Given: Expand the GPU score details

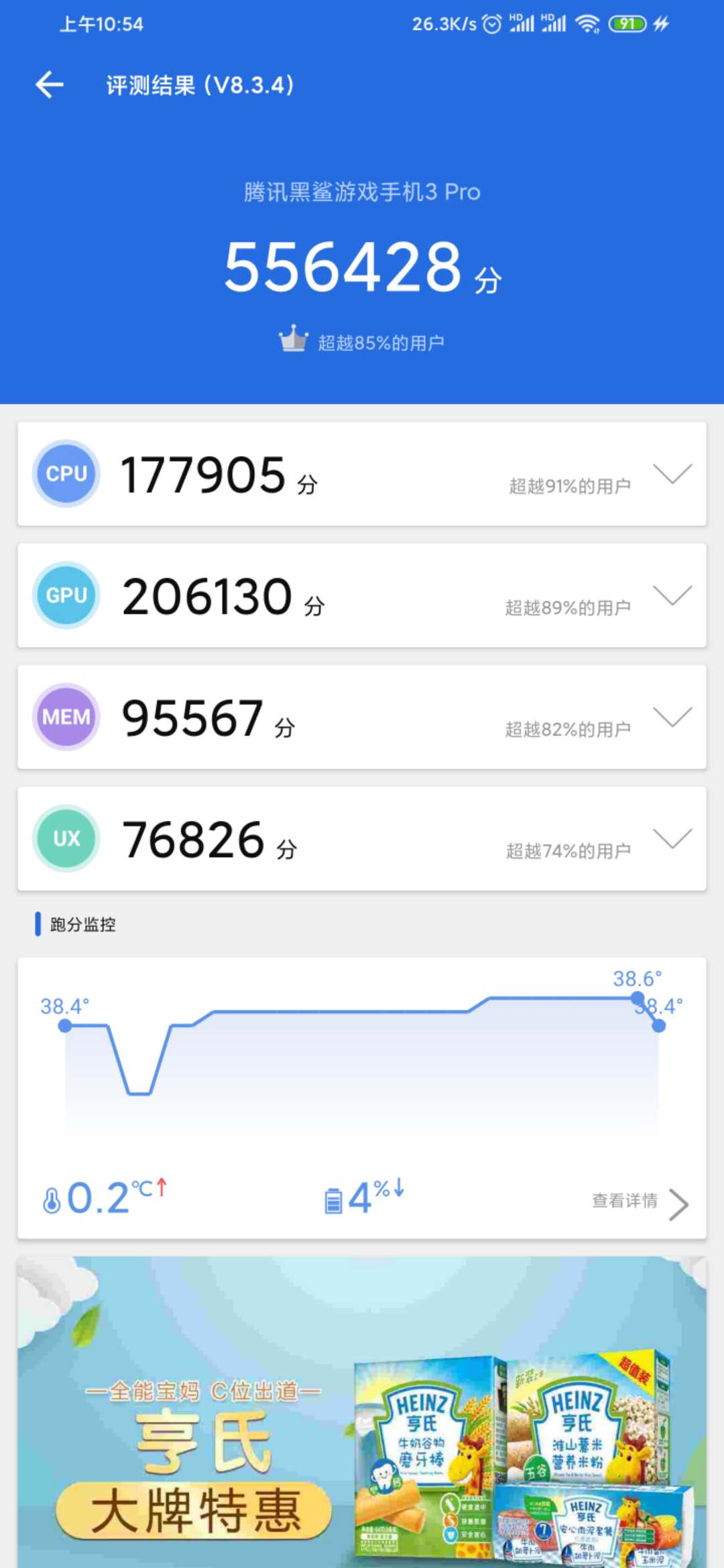Looking at the screenshot, I should click(x=672, y=595).
